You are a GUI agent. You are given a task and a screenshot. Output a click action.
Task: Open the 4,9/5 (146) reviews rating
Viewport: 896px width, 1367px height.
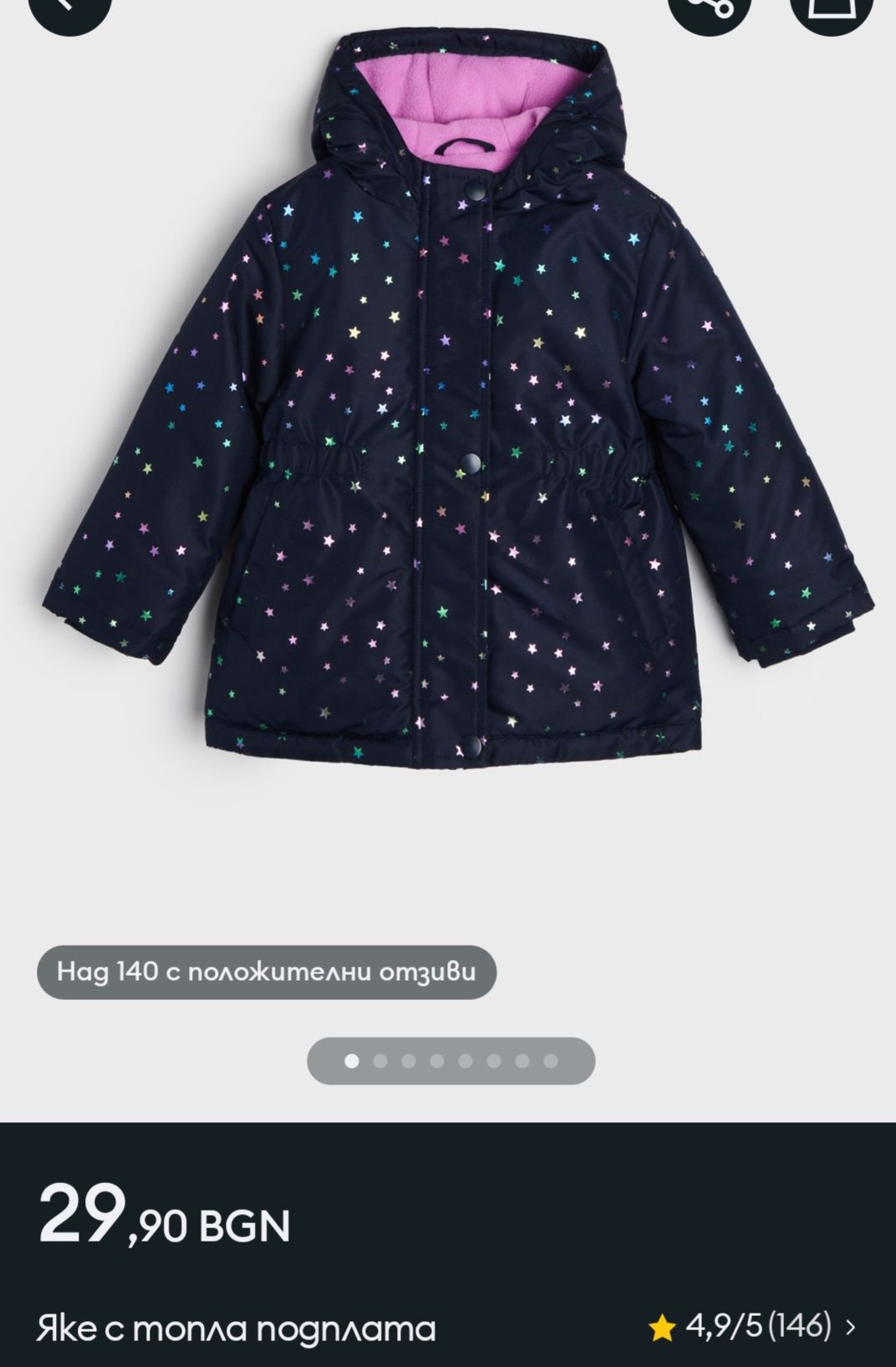[752, 1326]
